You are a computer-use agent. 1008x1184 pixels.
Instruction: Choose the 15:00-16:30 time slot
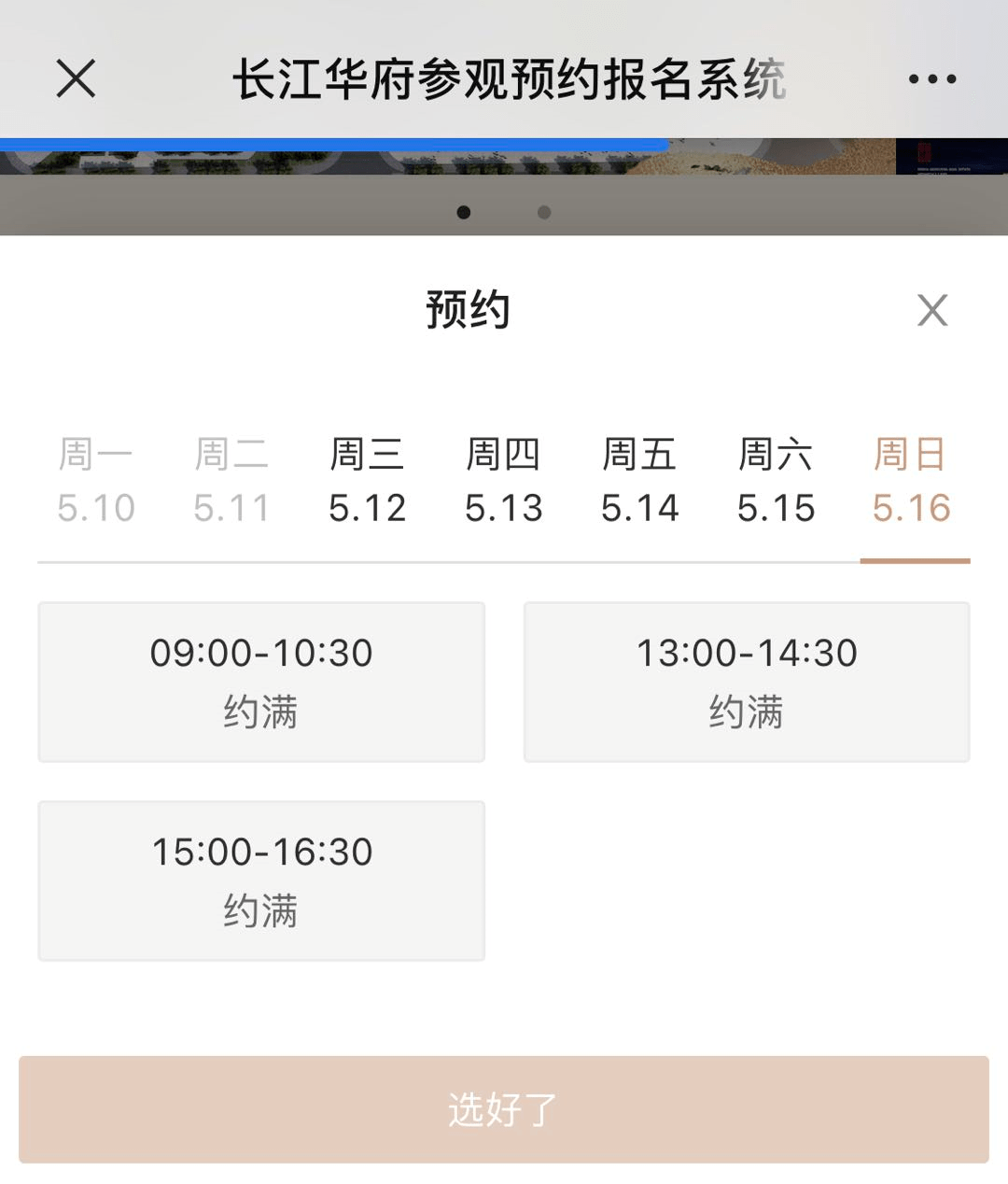click(x=261, y=880)
